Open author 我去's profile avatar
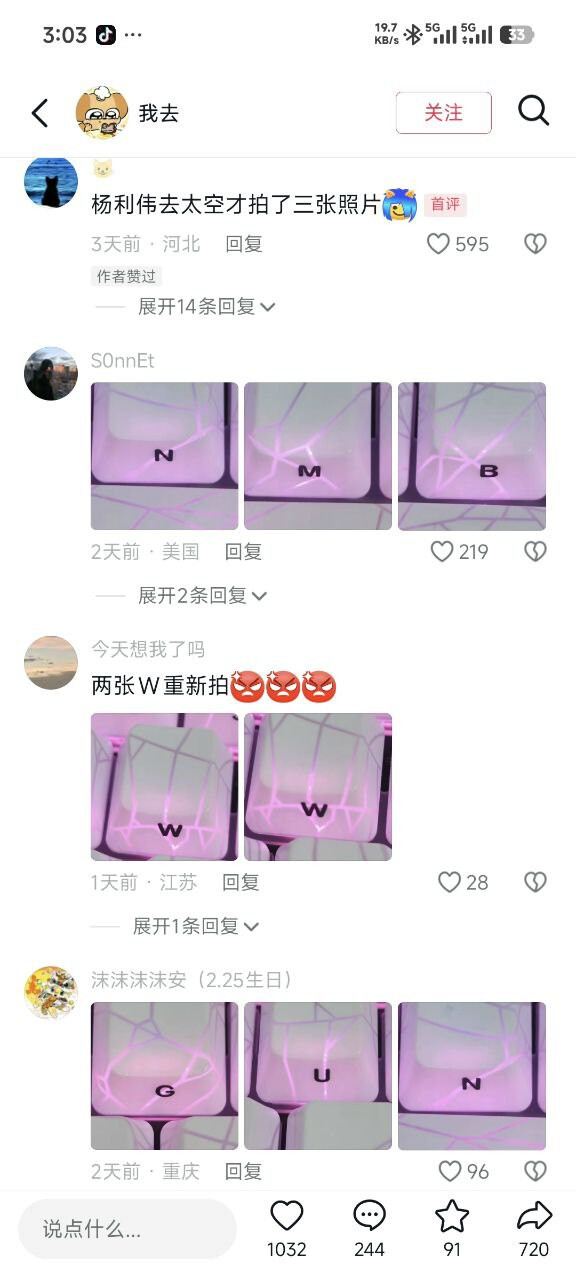This screenshot has width=576, height=1280. tap(102, 113)
